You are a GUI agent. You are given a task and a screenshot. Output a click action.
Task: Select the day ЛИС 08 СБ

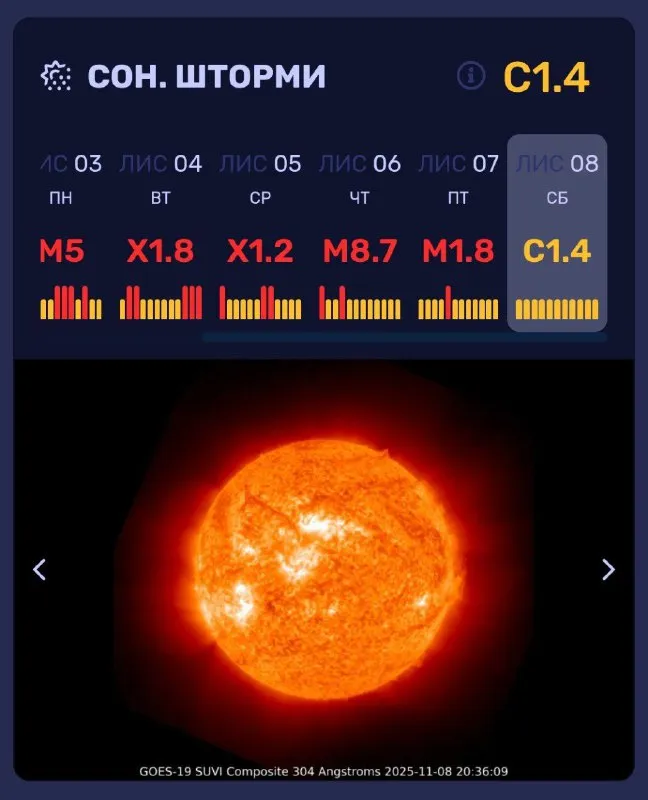(557, 235)
